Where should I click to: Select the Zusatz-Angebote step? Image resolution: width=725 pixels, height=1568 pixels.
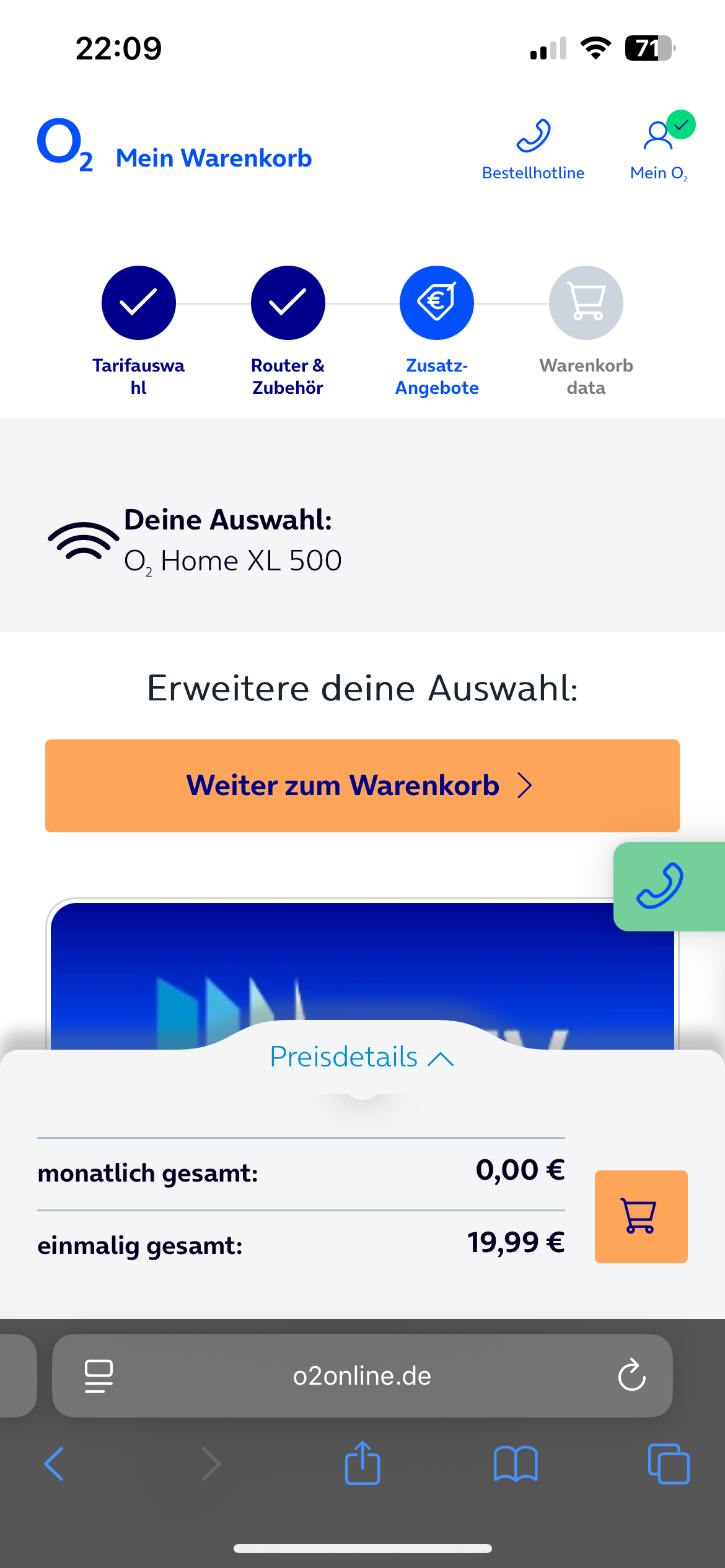click(x=437, y=303)
